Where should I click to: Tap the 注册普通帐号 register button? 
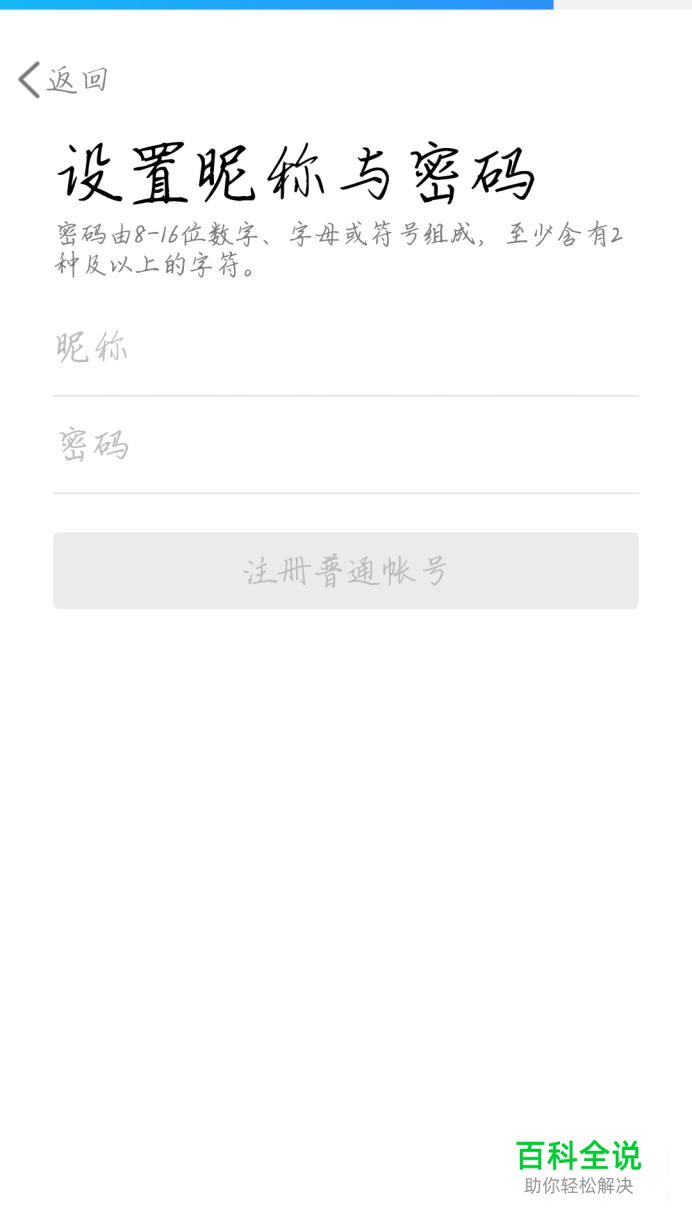point(345,571)
